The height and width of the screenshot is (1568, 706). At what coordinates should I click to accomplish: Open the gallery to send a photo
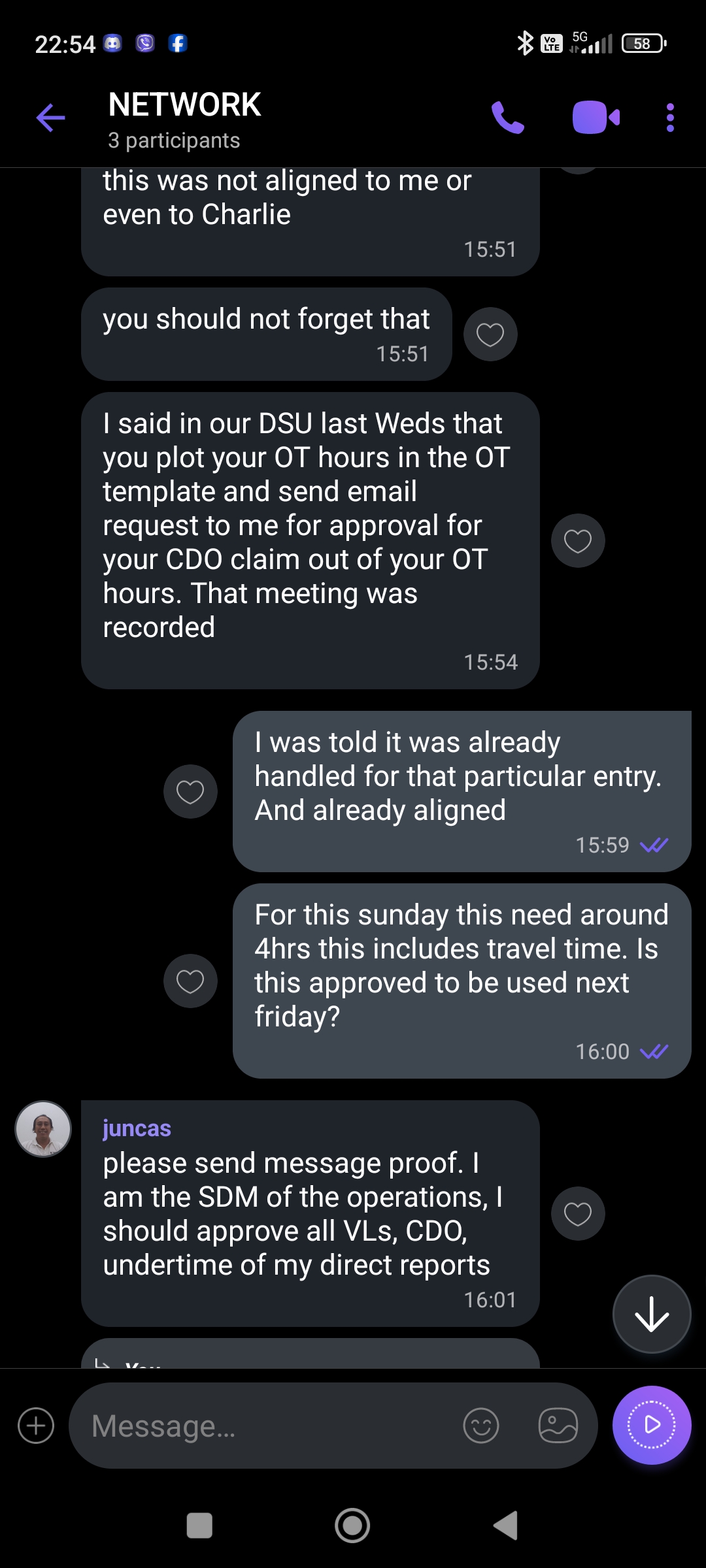click(558, 1426)
